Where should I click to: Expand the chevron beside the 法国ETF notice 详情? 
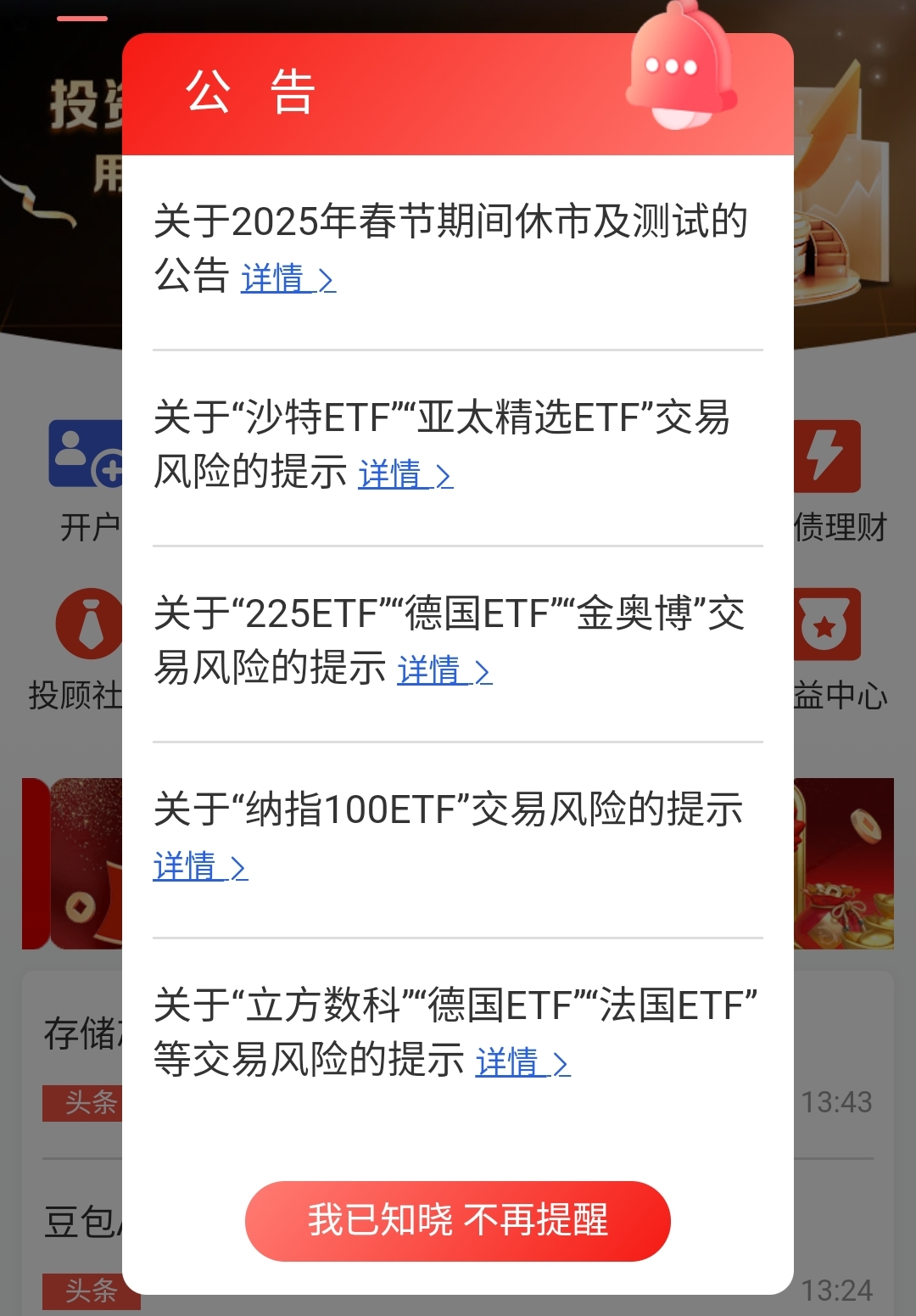pos(564,1065)
